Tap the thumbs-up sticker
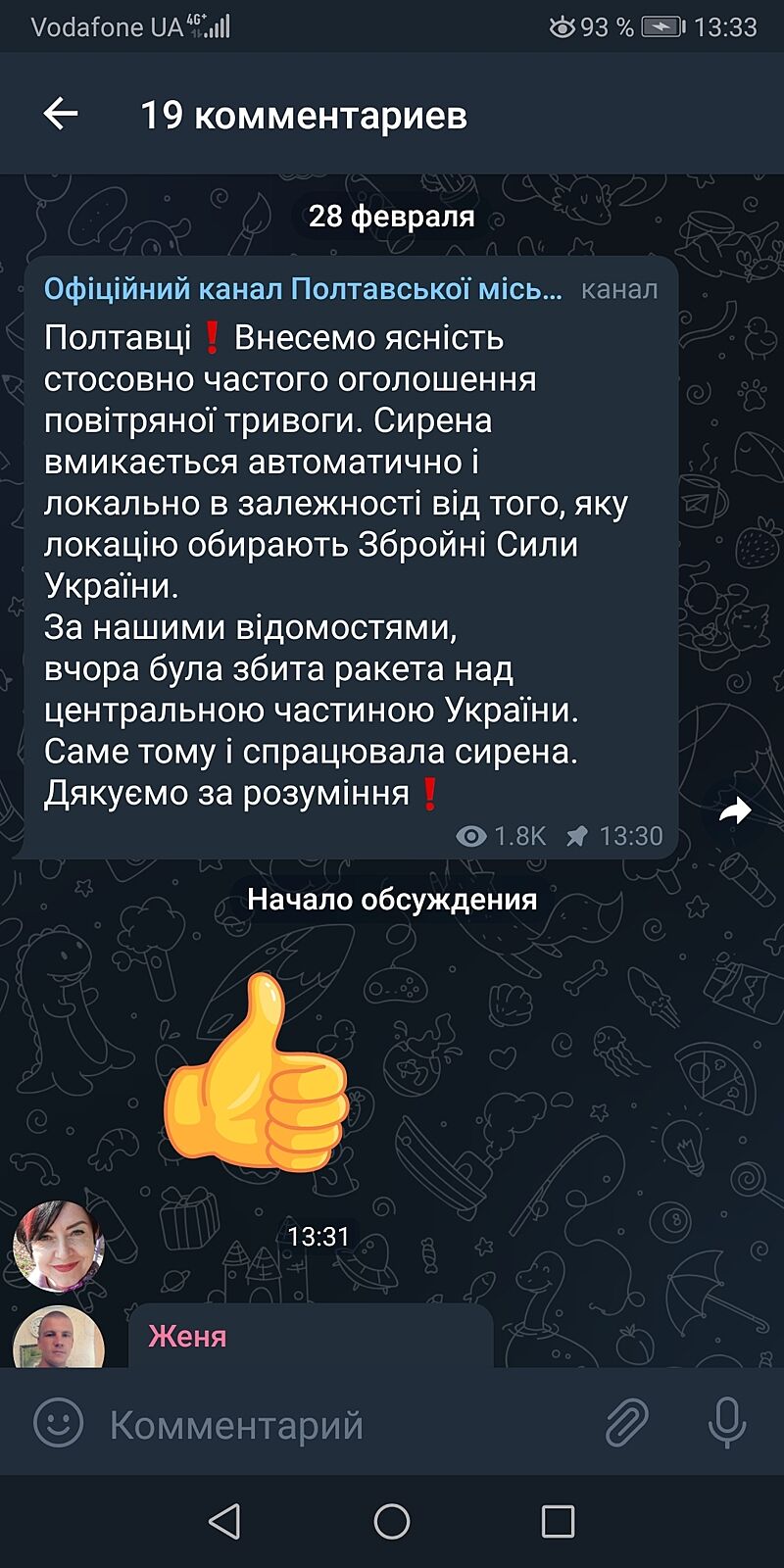Screen dimensions: 784x1568 [x=255, y=1075]
